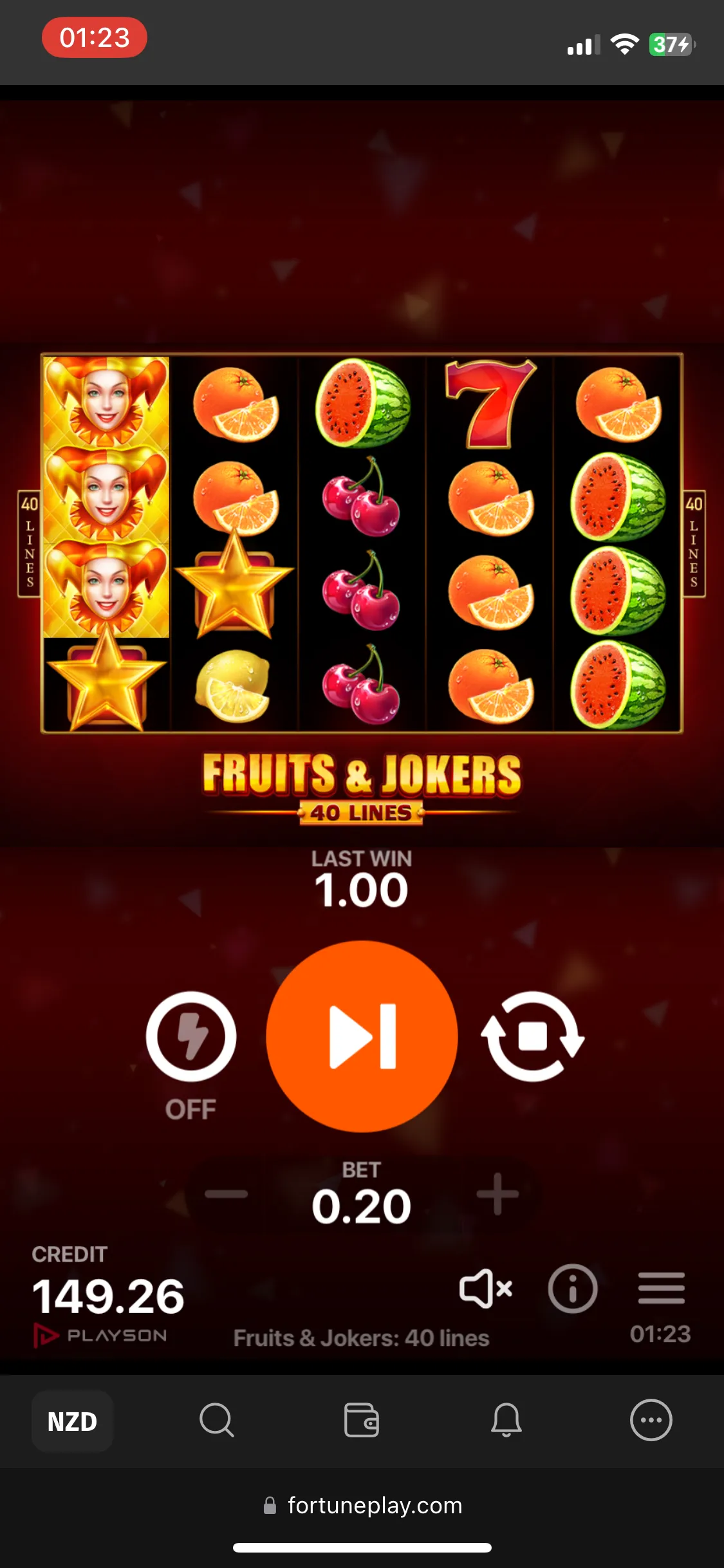724x1568 pixels.
Task: Open the wallet
Action: point(362,1420)
